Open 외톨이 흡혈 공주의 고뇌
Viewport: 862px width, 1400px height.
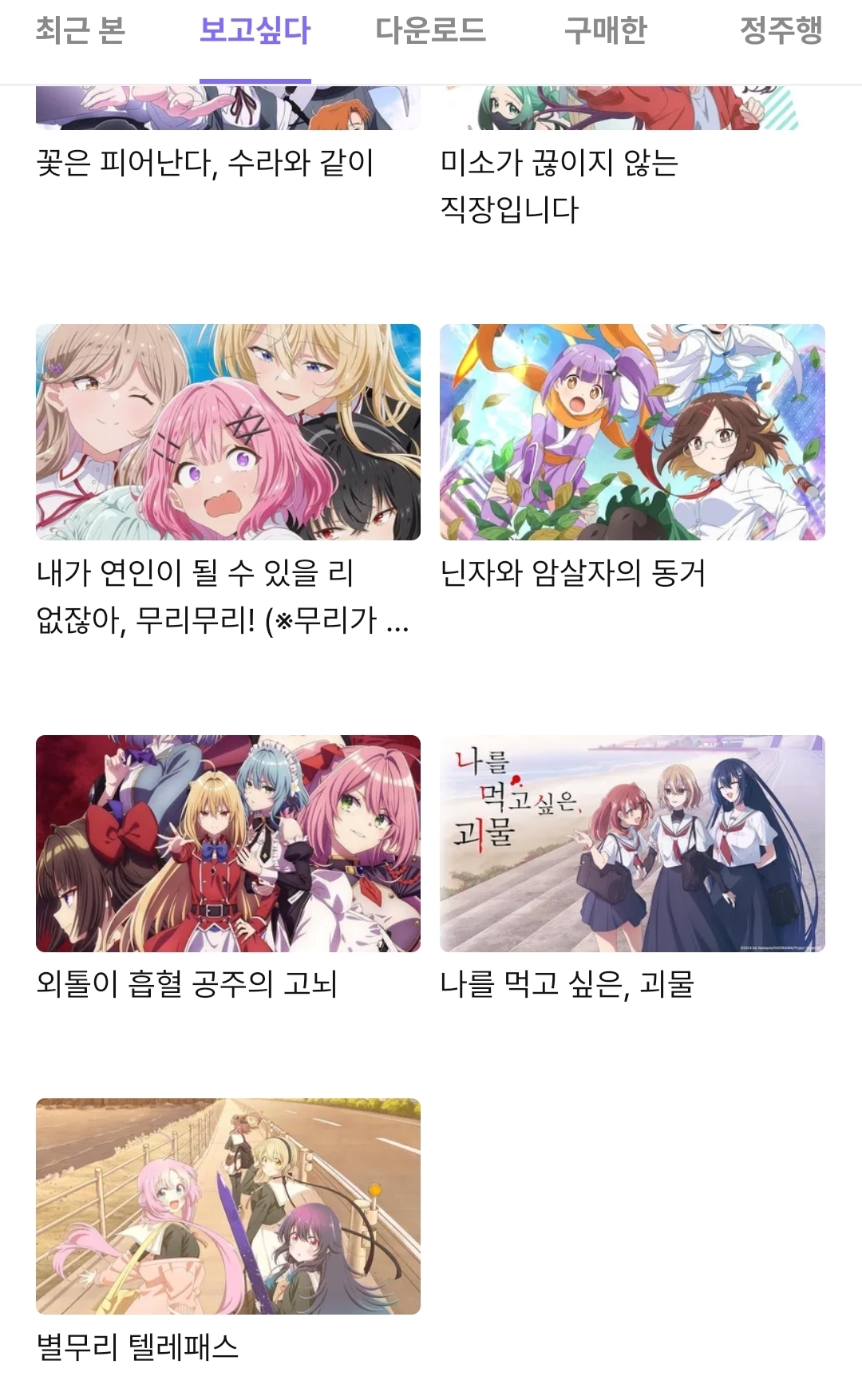pyautogui.click(x=227, y=843)
